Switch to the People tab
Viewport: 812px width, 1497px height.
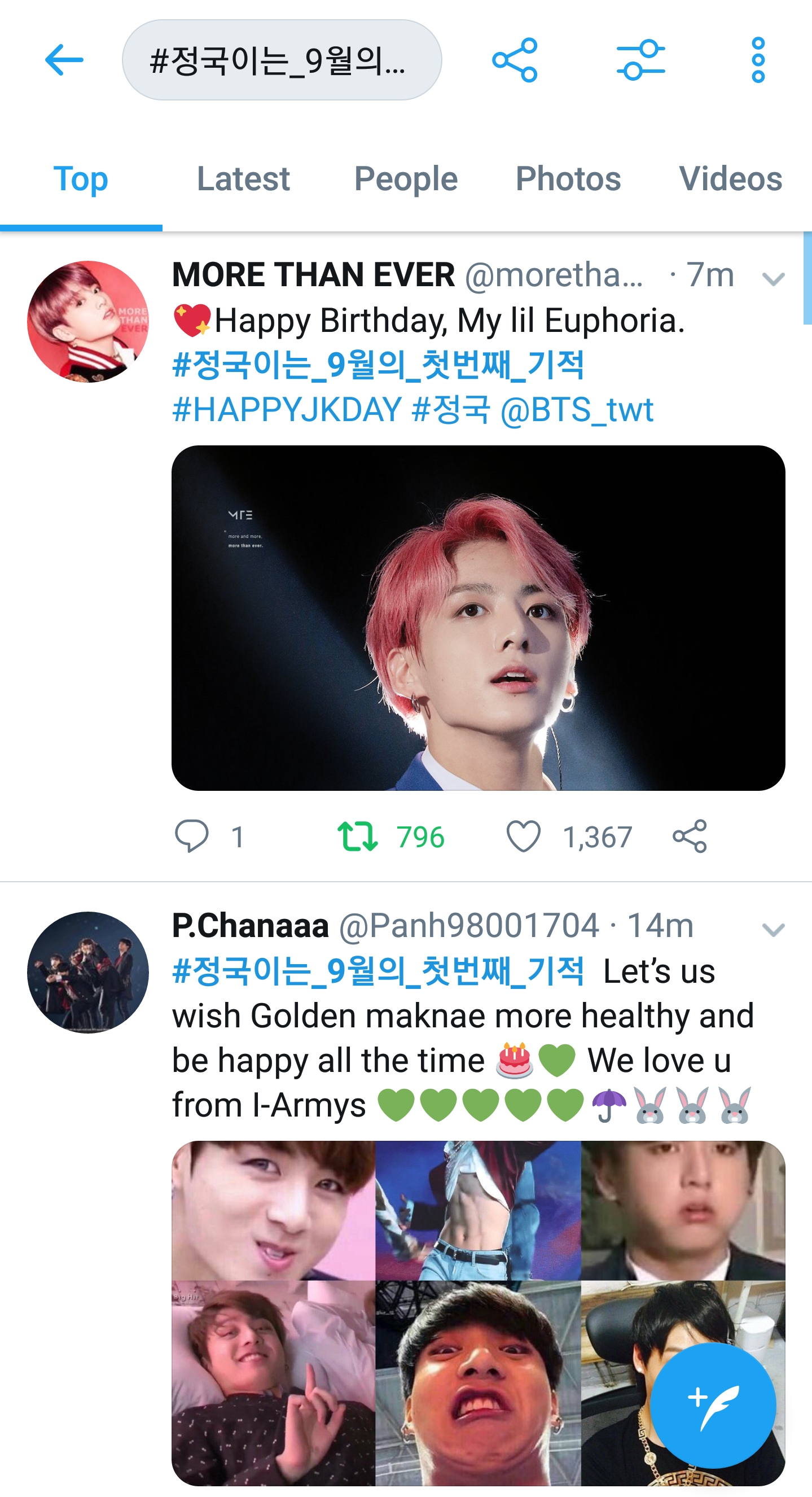pos(406,178)
